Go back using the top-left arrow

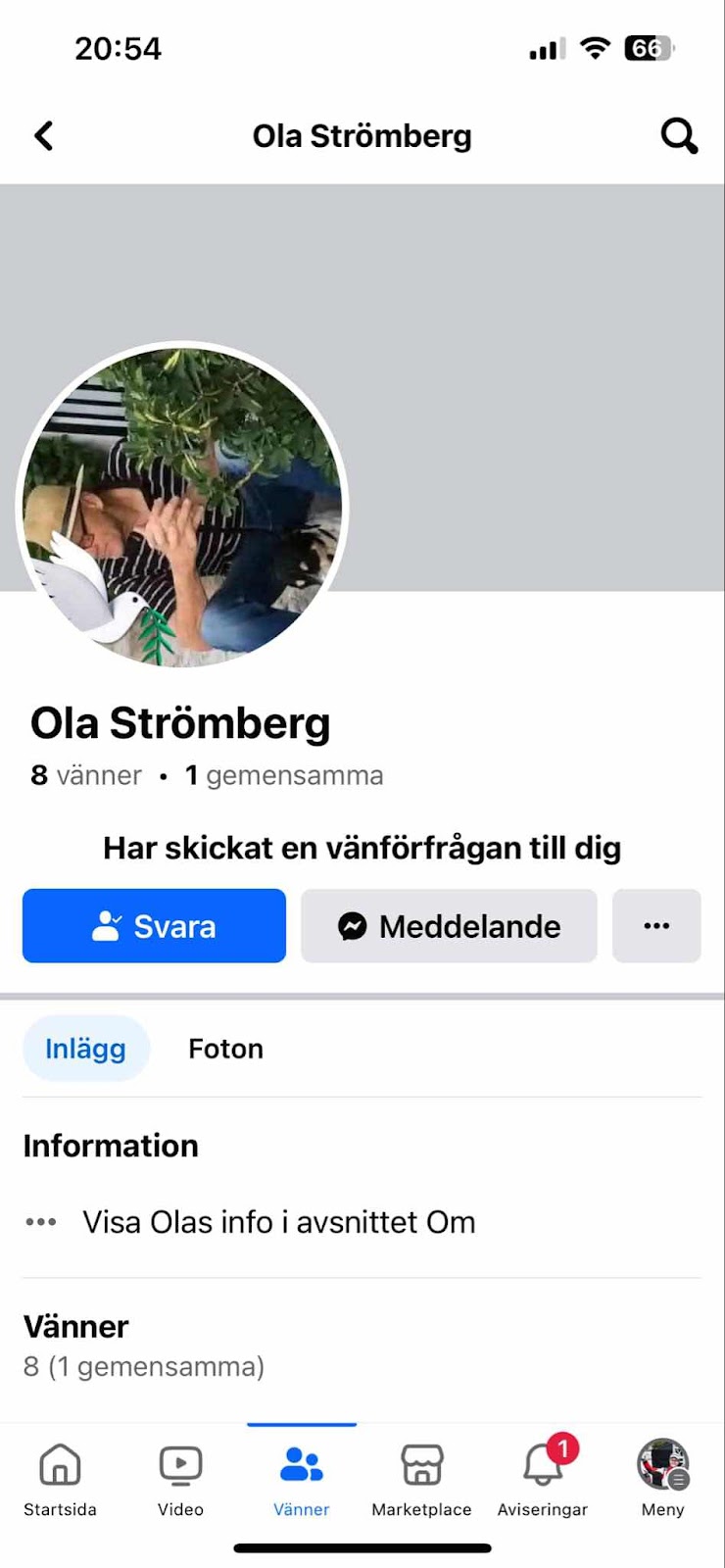coord(44,136)
